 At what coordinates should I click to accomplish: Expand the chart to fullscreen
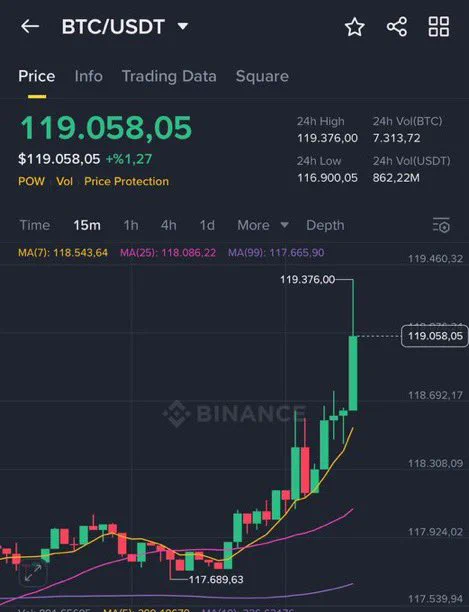pos(33,573)
